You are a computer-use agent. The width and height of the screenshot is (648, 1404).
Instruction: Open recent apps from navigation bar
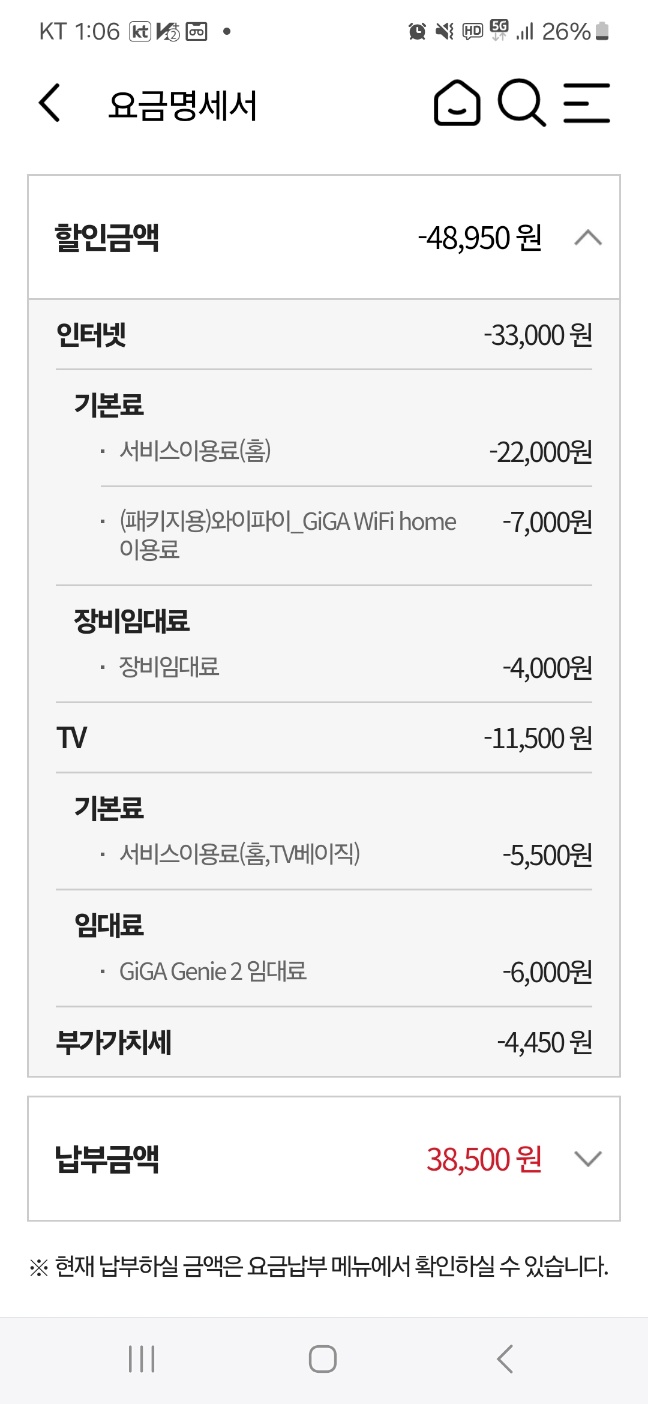click(142, 1359)
